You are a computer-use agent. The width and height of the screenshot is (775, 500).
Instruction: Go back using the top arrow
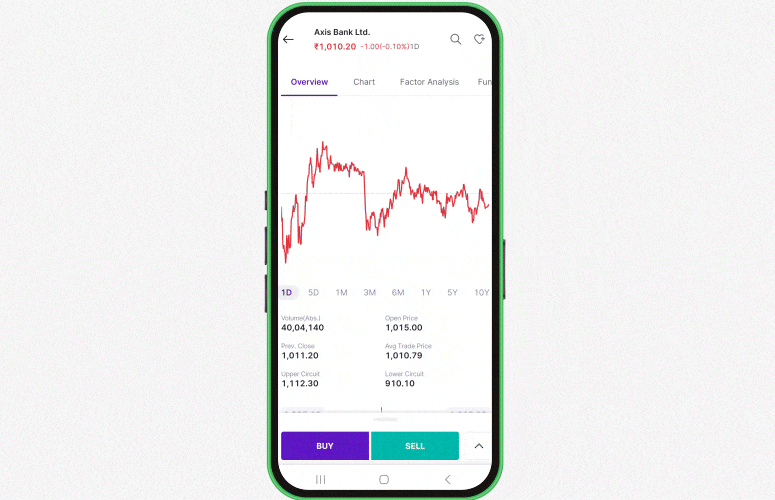click(x=288, y=39)
